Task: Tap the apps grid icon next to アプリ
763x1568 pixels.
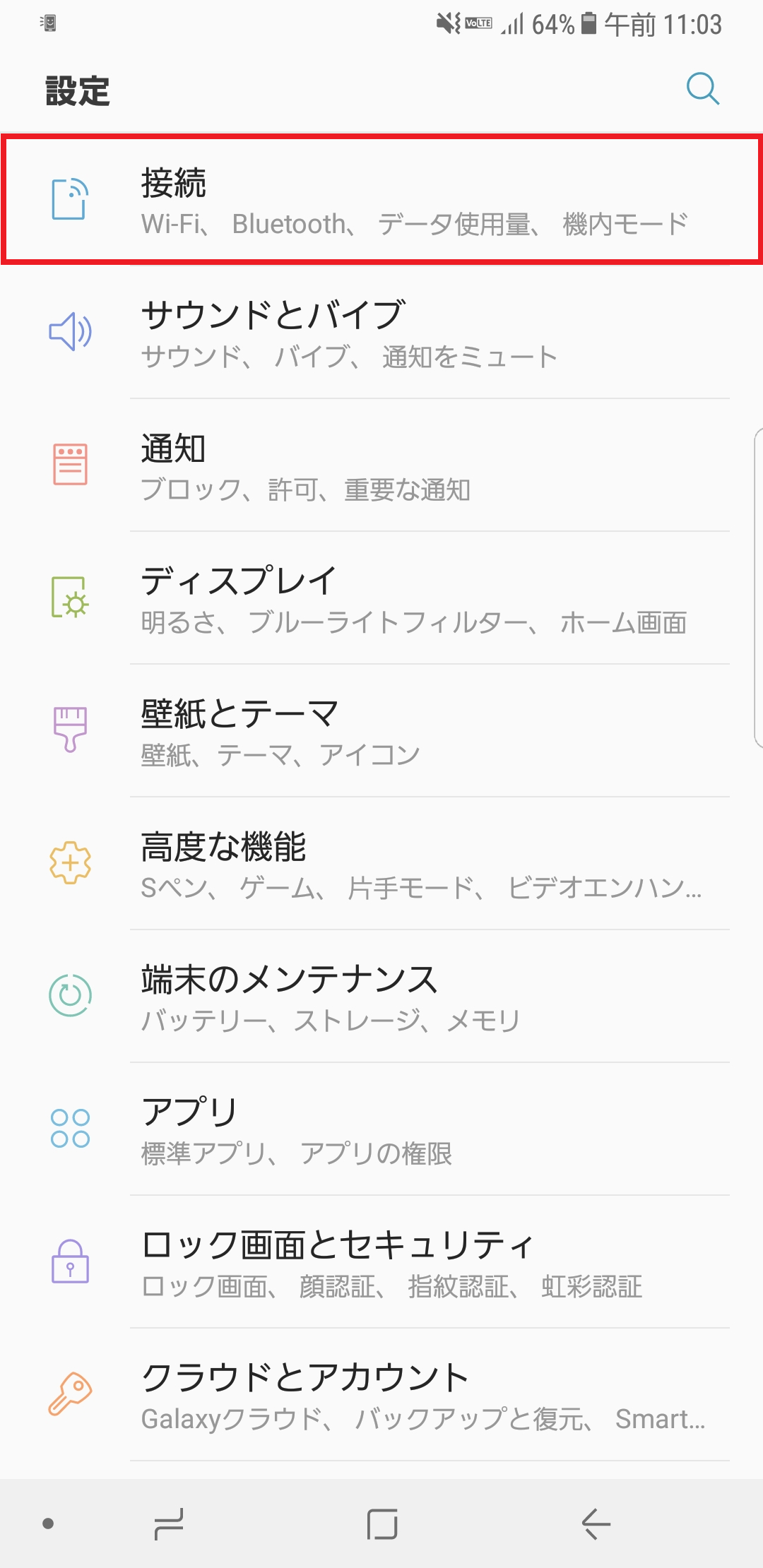Action: (x=69, y=1127)
